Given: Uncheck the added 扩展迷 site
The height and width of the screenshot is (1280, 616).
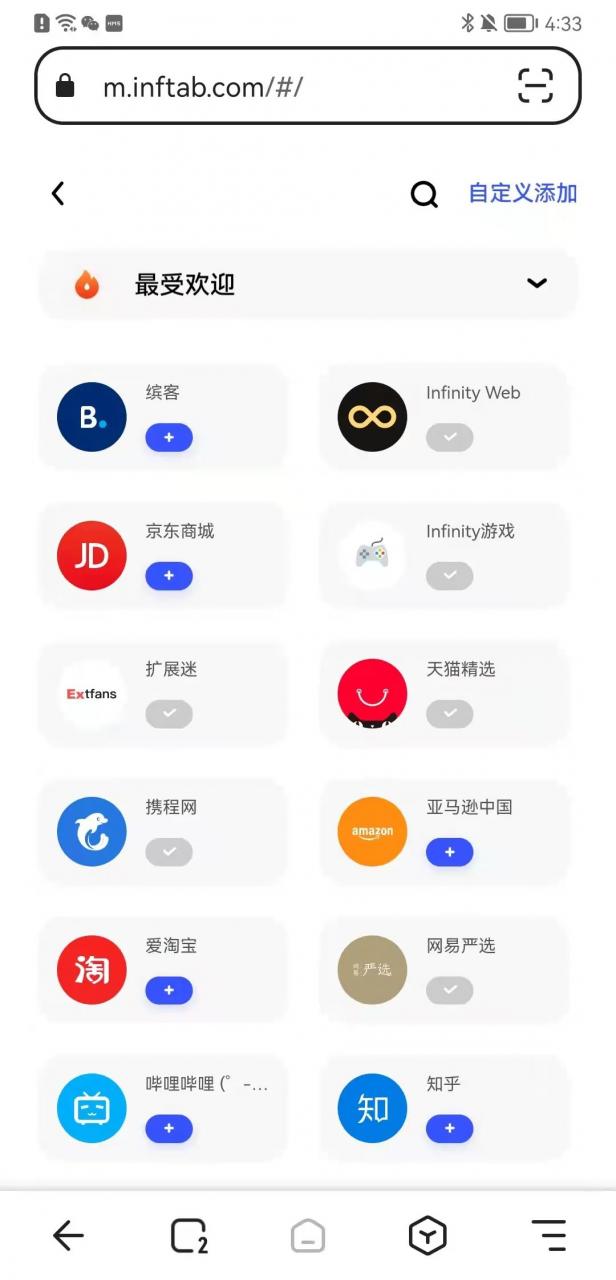Looking at the screenshot, I should coord(169,714).
